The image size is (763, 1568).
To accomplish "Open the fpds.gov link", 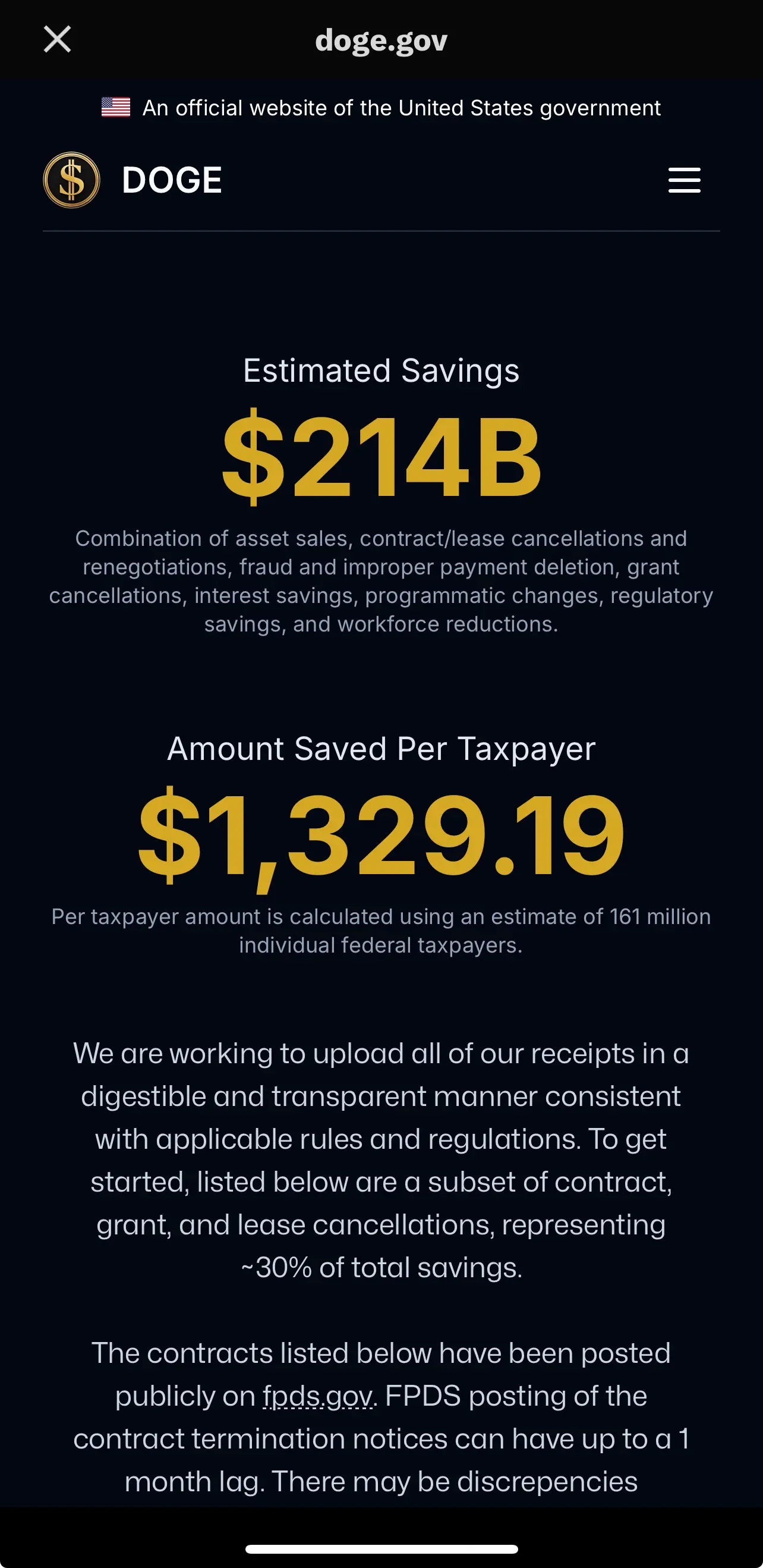I will 317,1397.
